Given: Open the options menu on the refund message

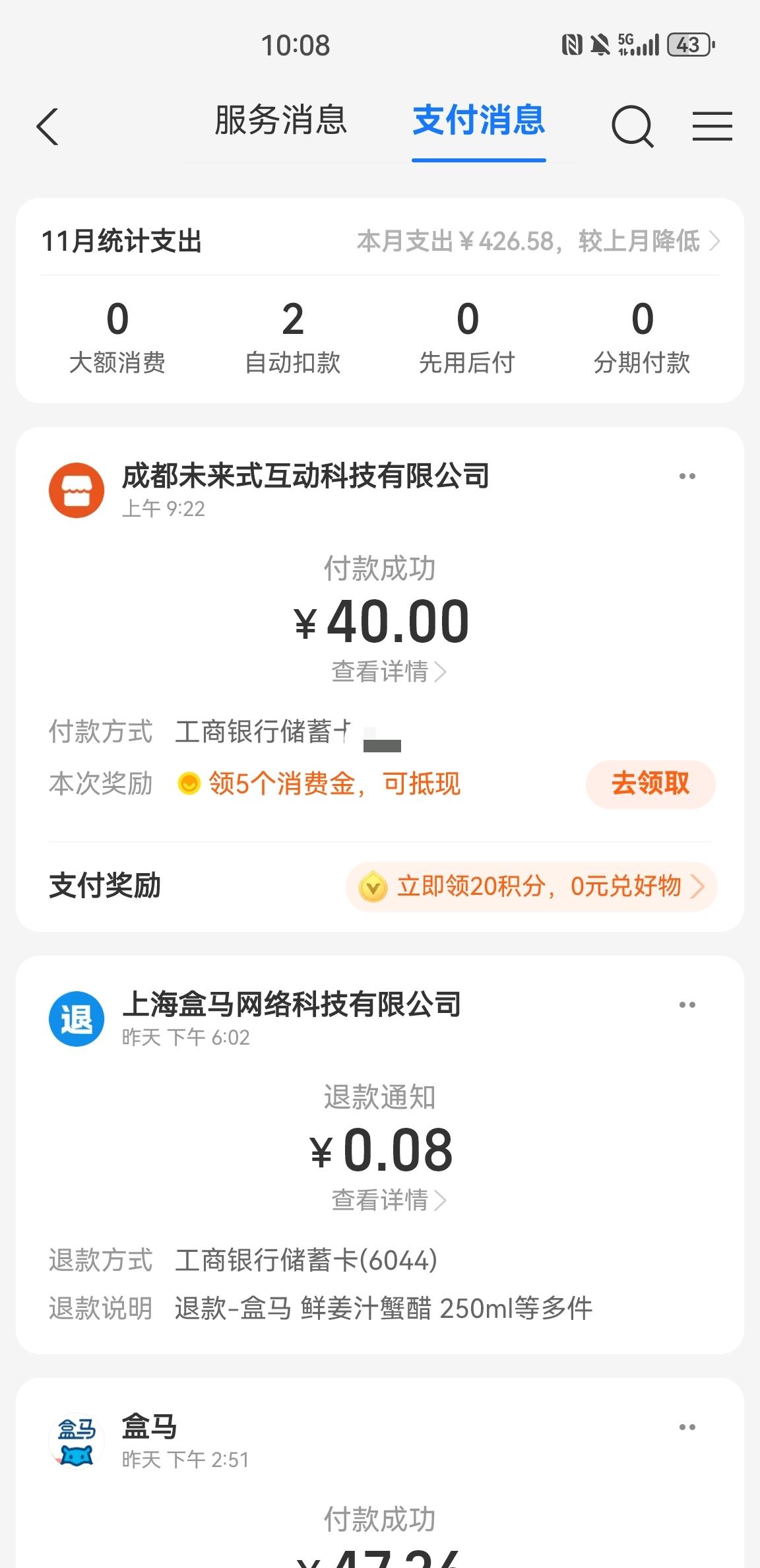Looking at the screenshot, I should point(686,1004).
